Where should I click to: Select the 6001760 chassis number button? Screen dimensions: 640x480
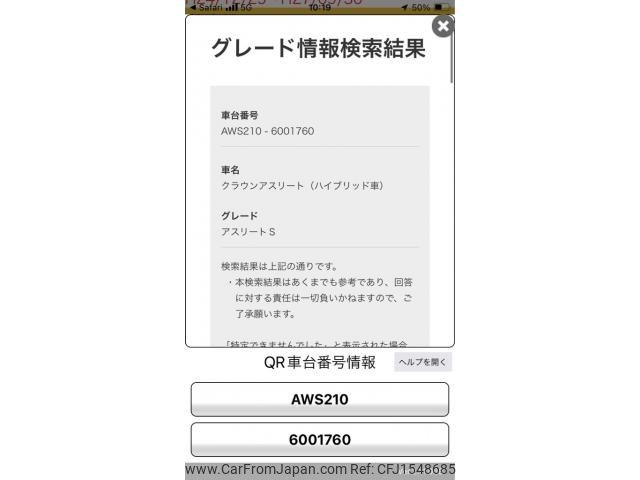point(320,439)
